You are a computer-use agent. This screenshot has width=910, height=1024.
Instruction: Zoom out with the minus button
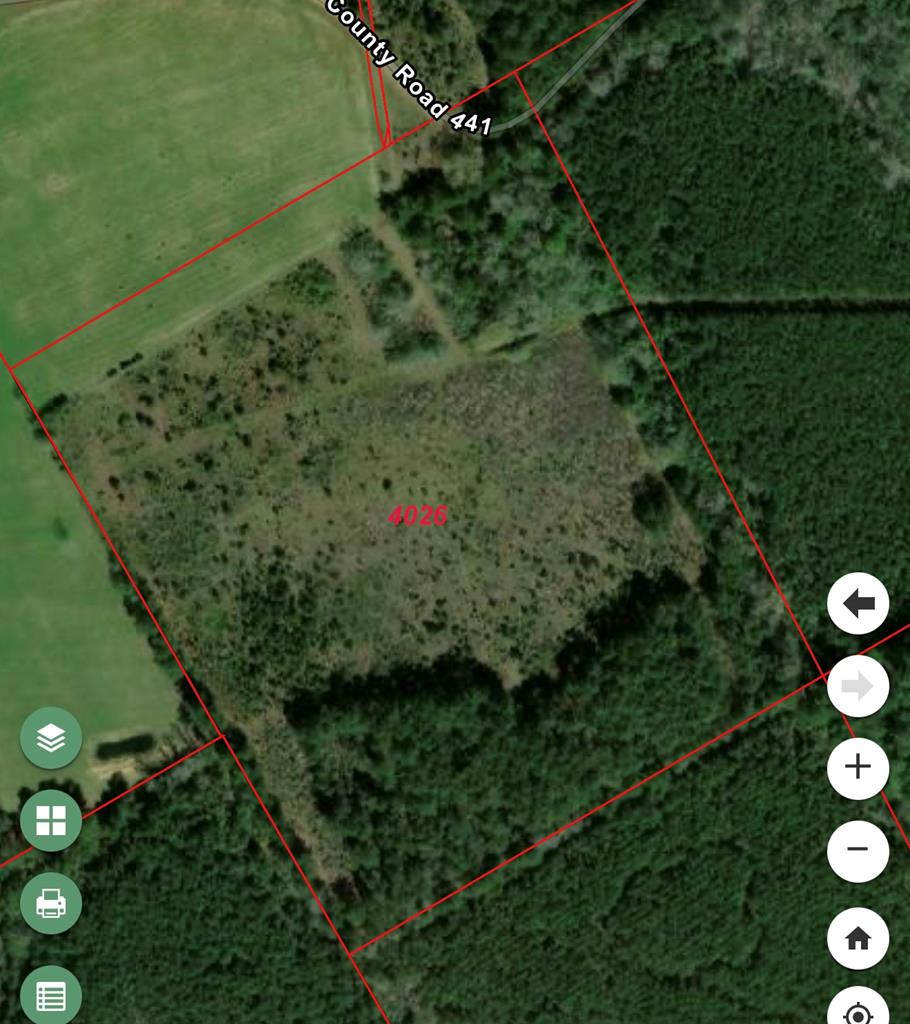click(x=858, y=850)
